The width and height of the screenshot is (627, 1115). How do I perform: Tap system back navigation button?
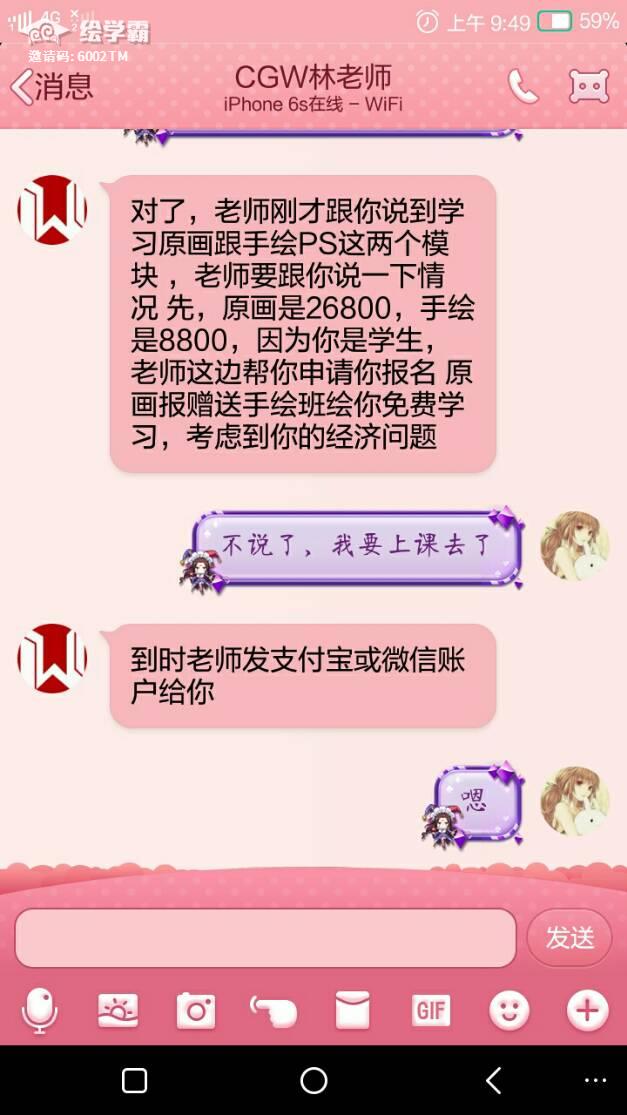coord(493,1080)
